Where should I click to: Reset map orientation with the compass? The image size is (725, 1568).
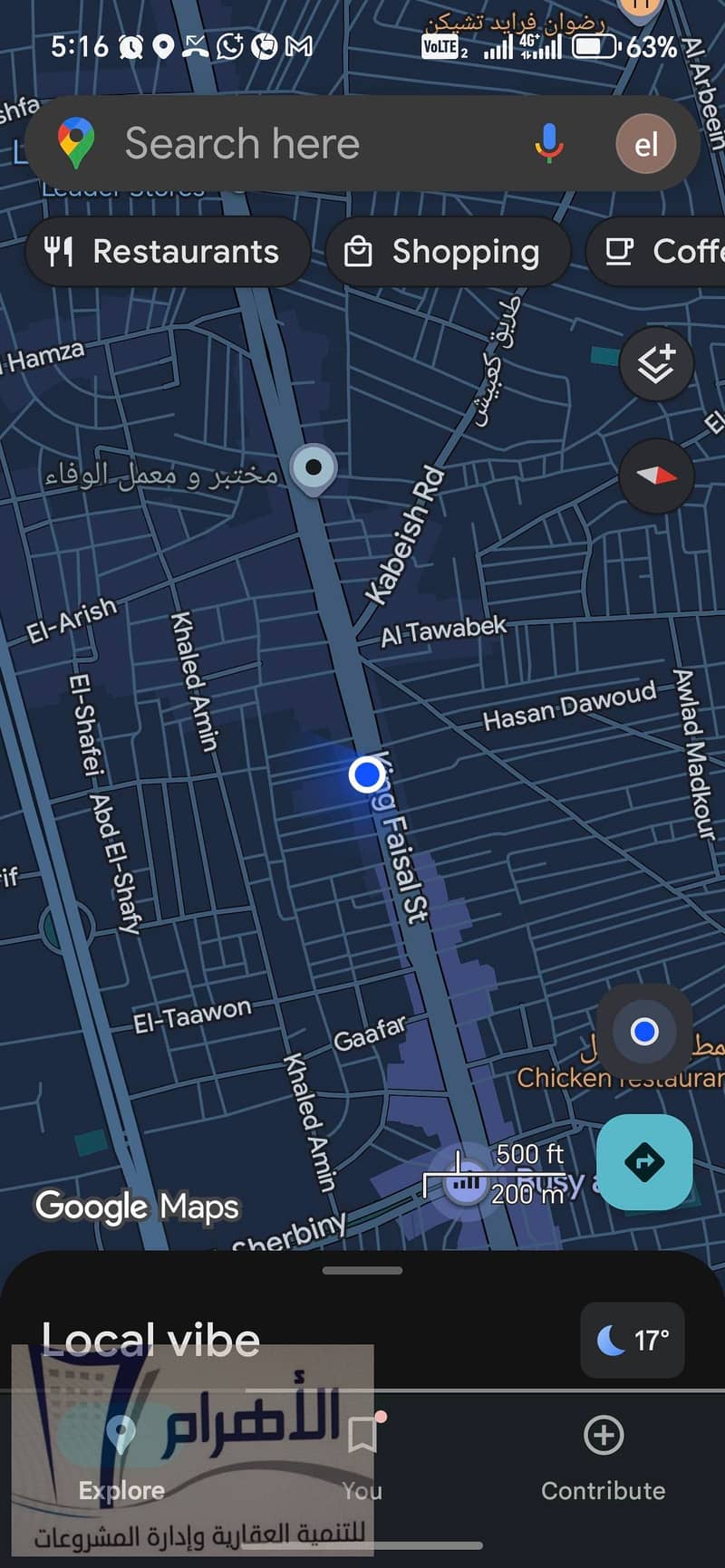pos(656,476)
